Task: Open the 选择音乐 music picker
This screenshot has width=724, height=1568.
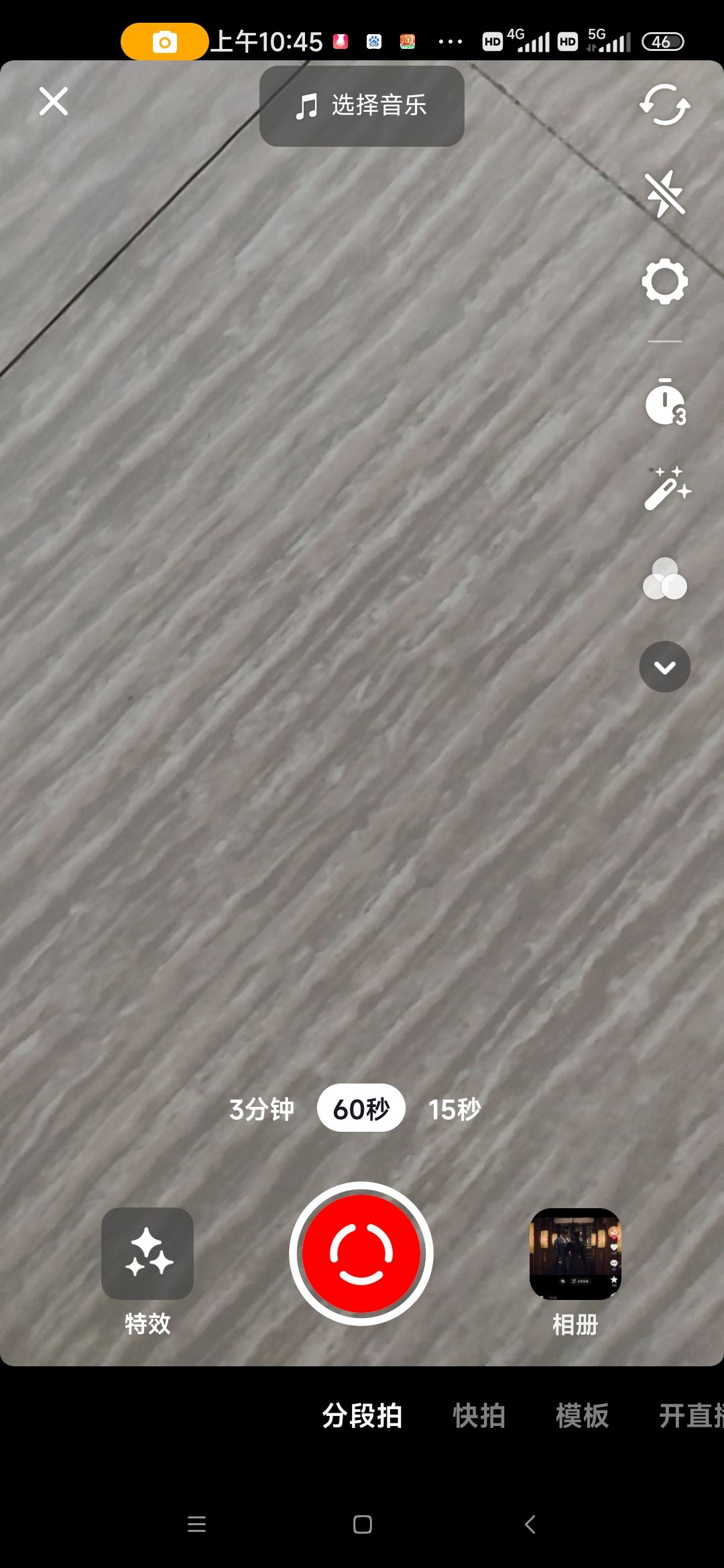Action: click(362, 106)
